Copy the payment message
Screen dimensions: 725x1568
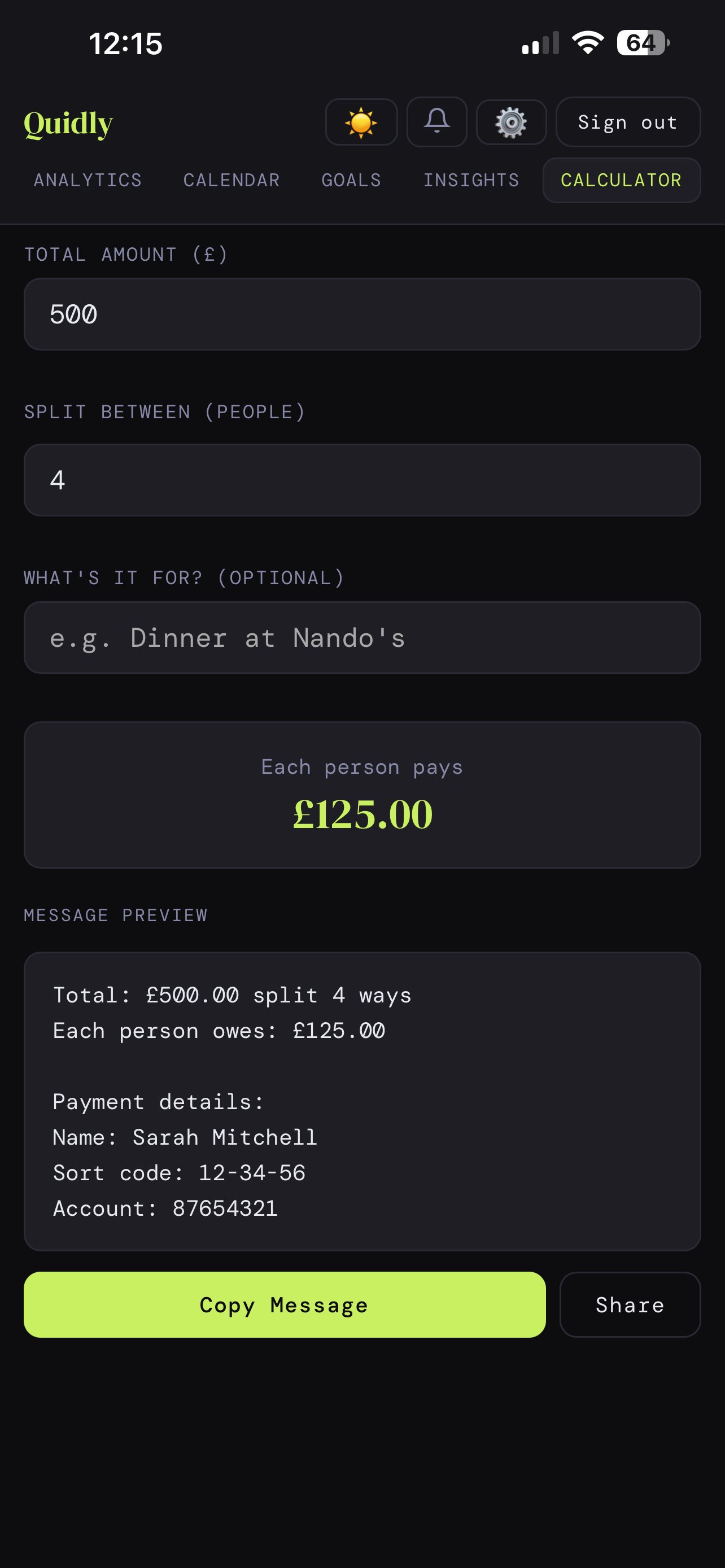pos(284,1304)
